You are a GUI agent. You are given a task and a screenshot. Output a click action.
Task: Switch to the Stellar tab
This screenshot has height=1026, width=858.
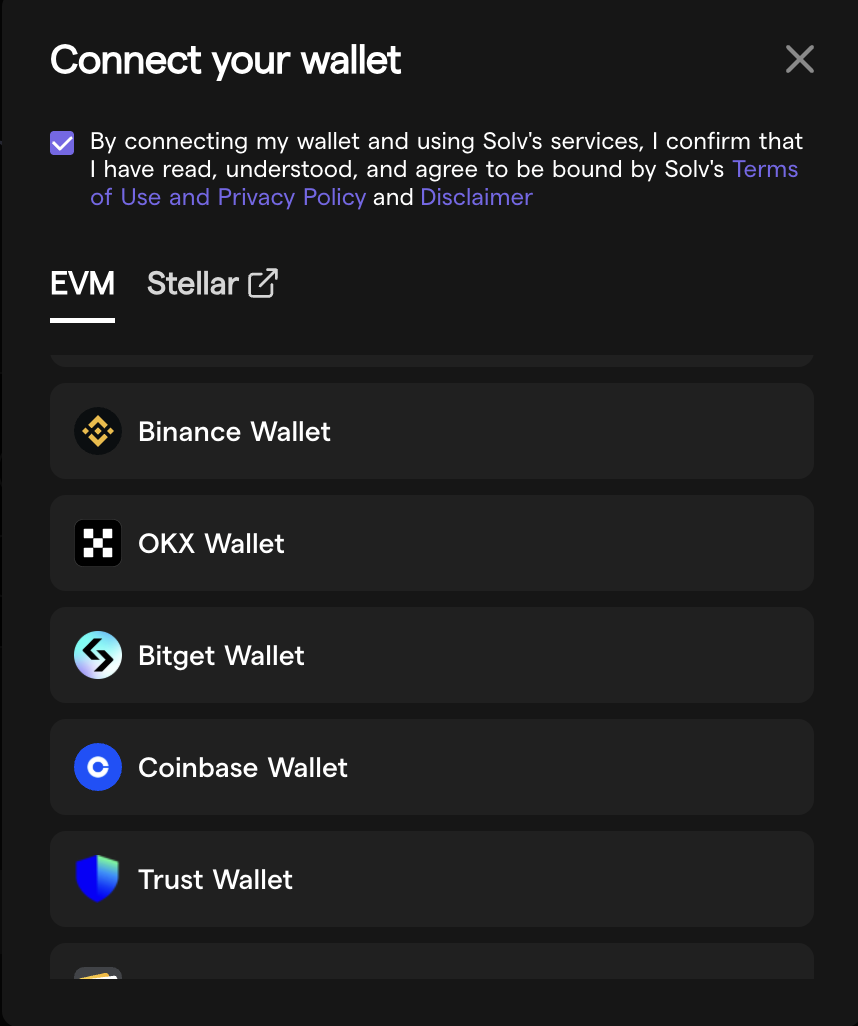point(211,284)
